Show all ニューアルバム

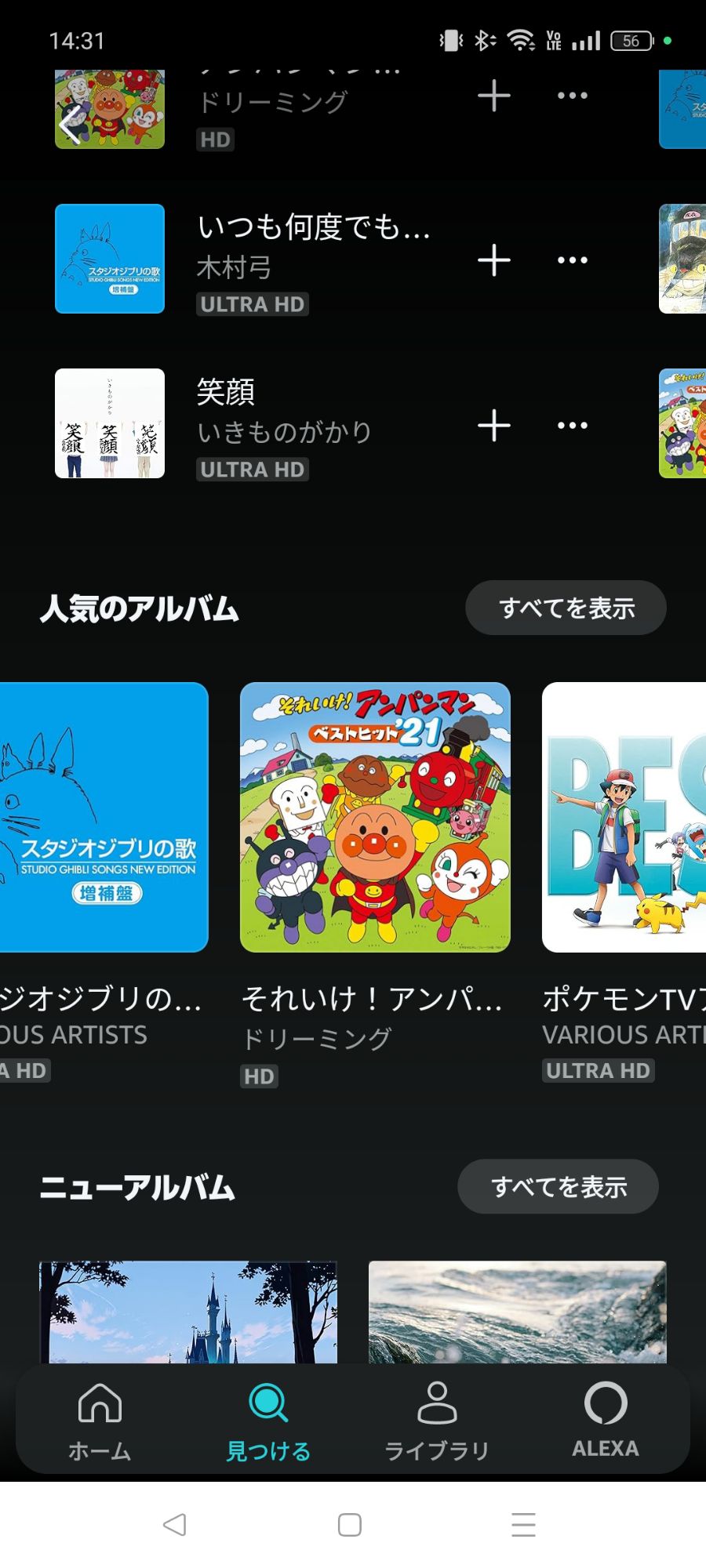(x=558, y=1187)
